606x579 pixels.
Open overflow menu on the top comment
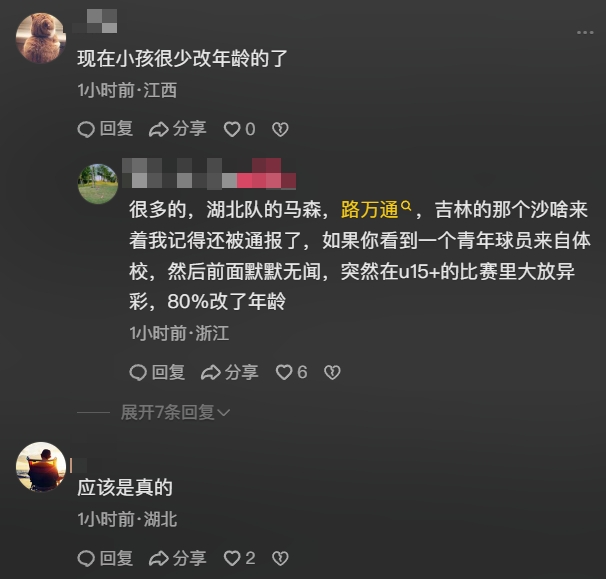[x=585, y=32]
